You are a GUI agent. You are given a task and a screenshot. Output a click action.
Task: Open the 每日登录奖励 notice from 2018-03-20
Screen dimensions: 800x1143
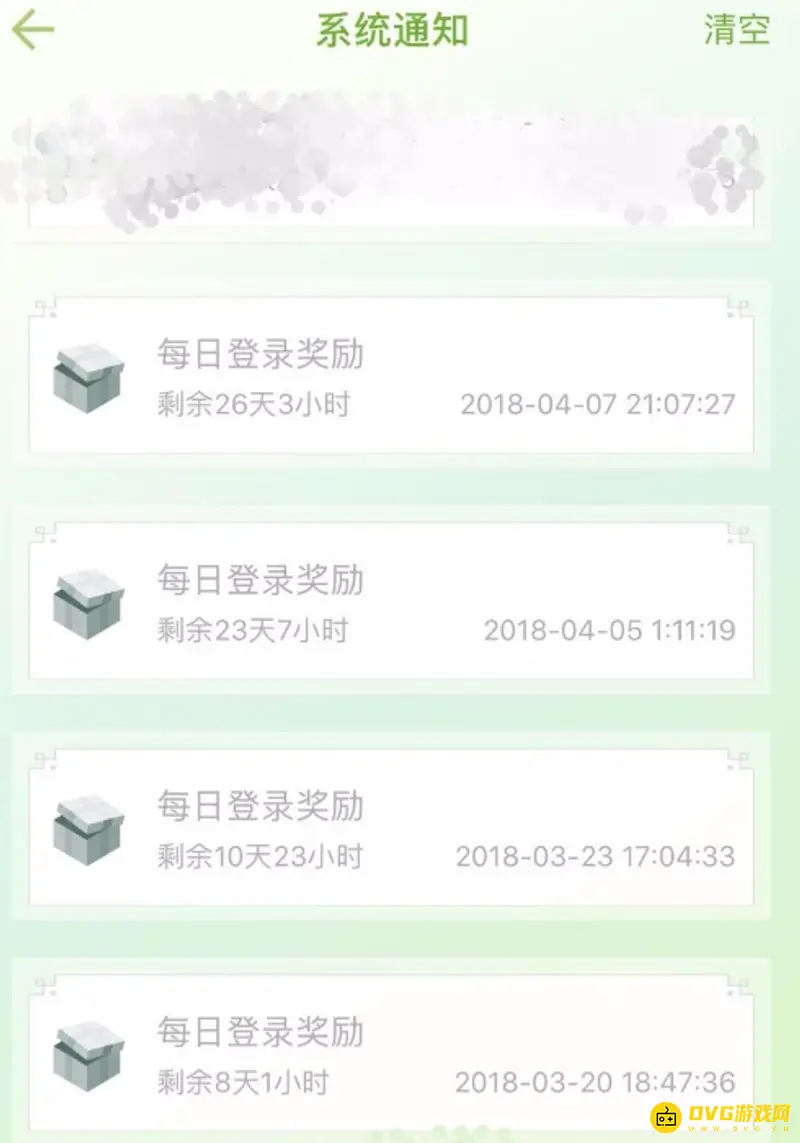392,1054
